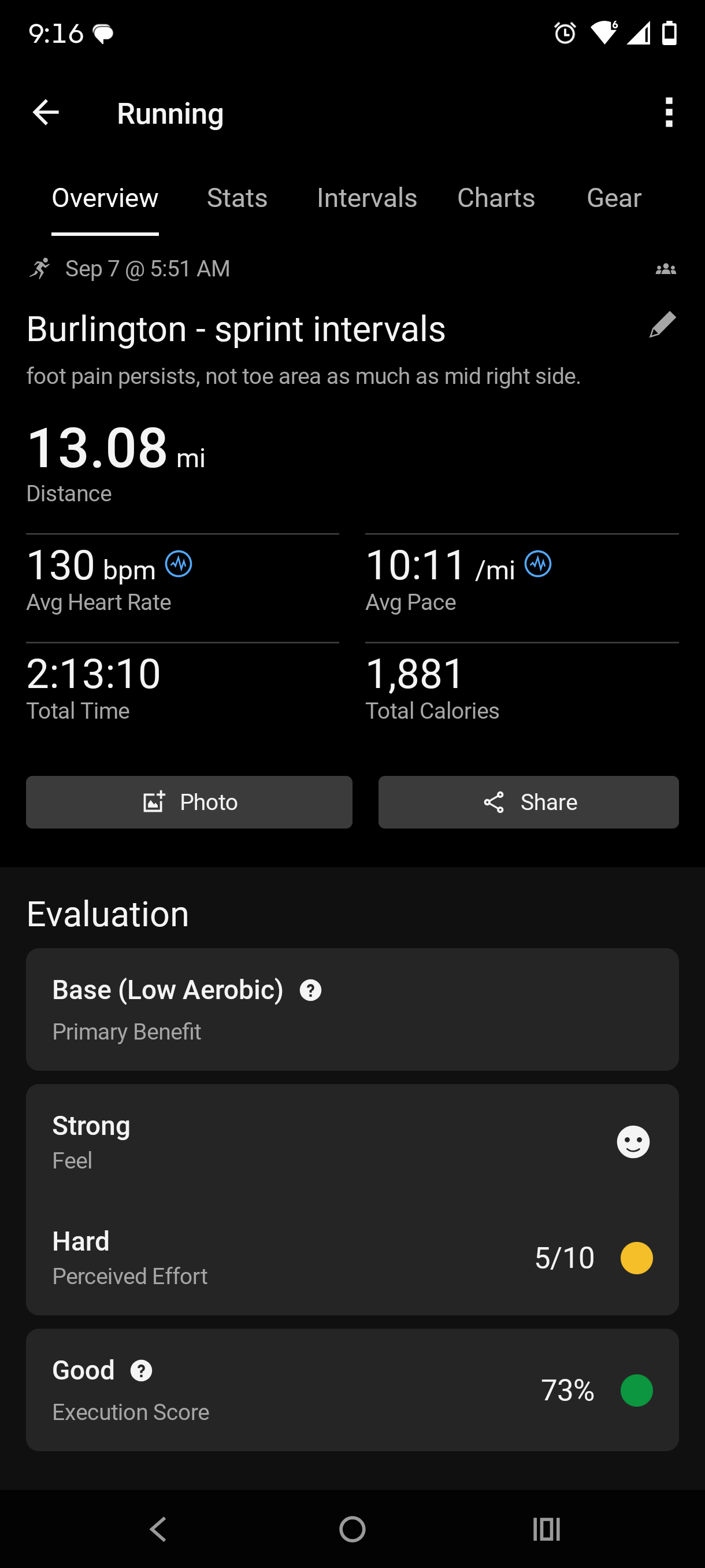Edit the activity with the pencil icon
The width and height of the screenshot is (705, 1568).
(662, 324)
